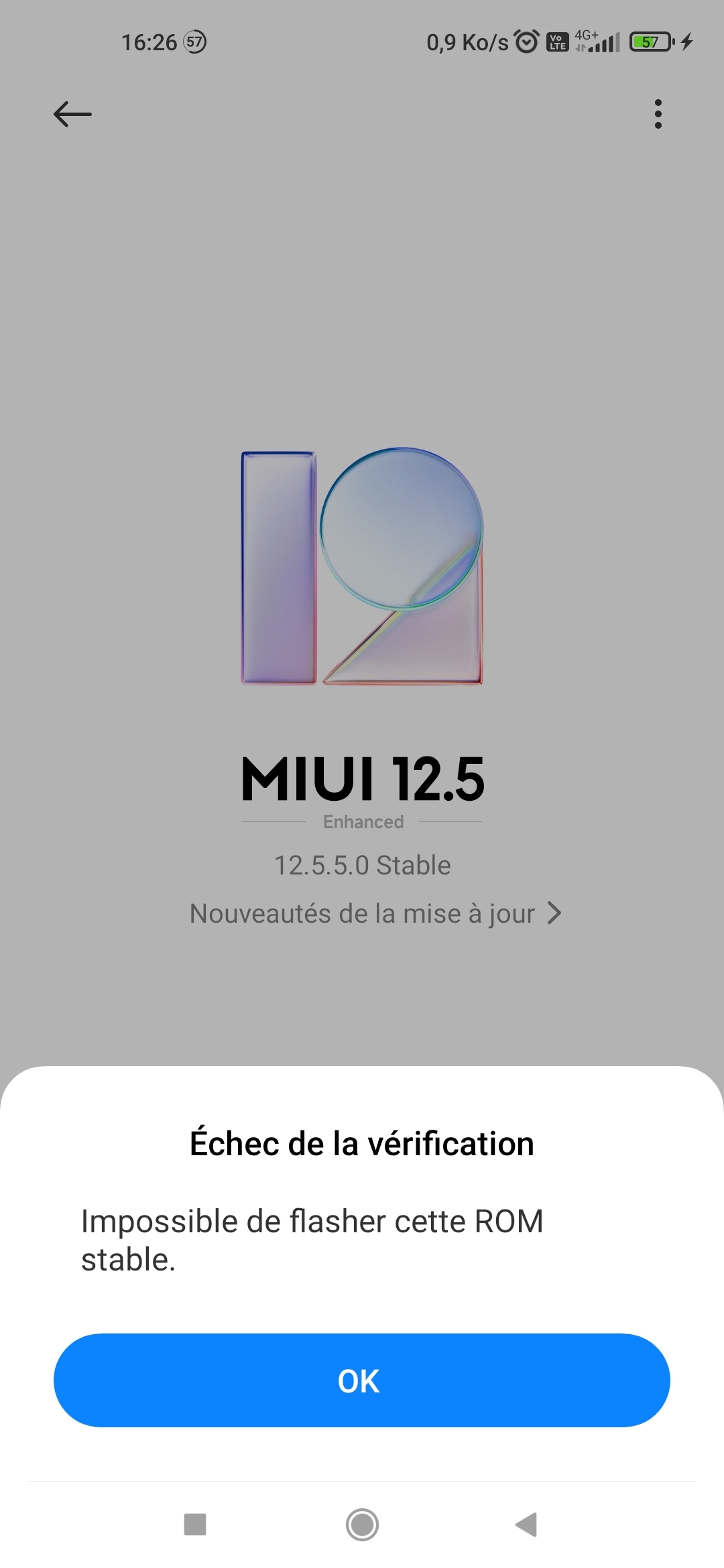
Task: Go back using the top arrow
Action: point(72,114)
